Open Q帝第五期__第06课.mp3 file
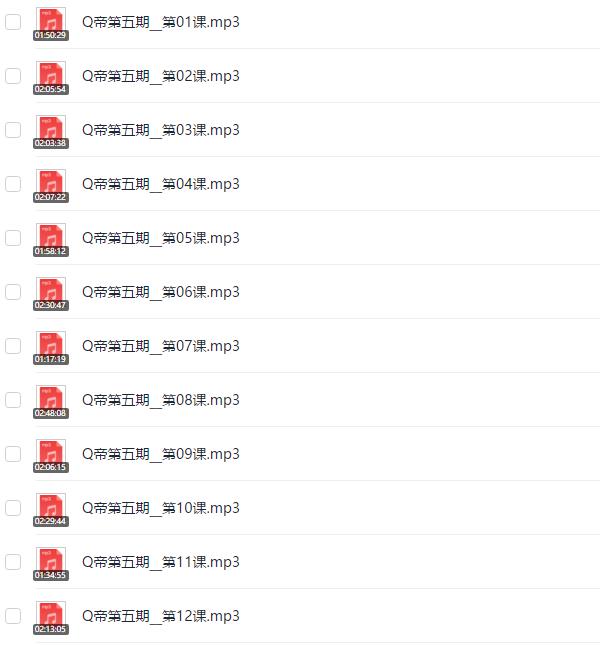 click(160, 292)
